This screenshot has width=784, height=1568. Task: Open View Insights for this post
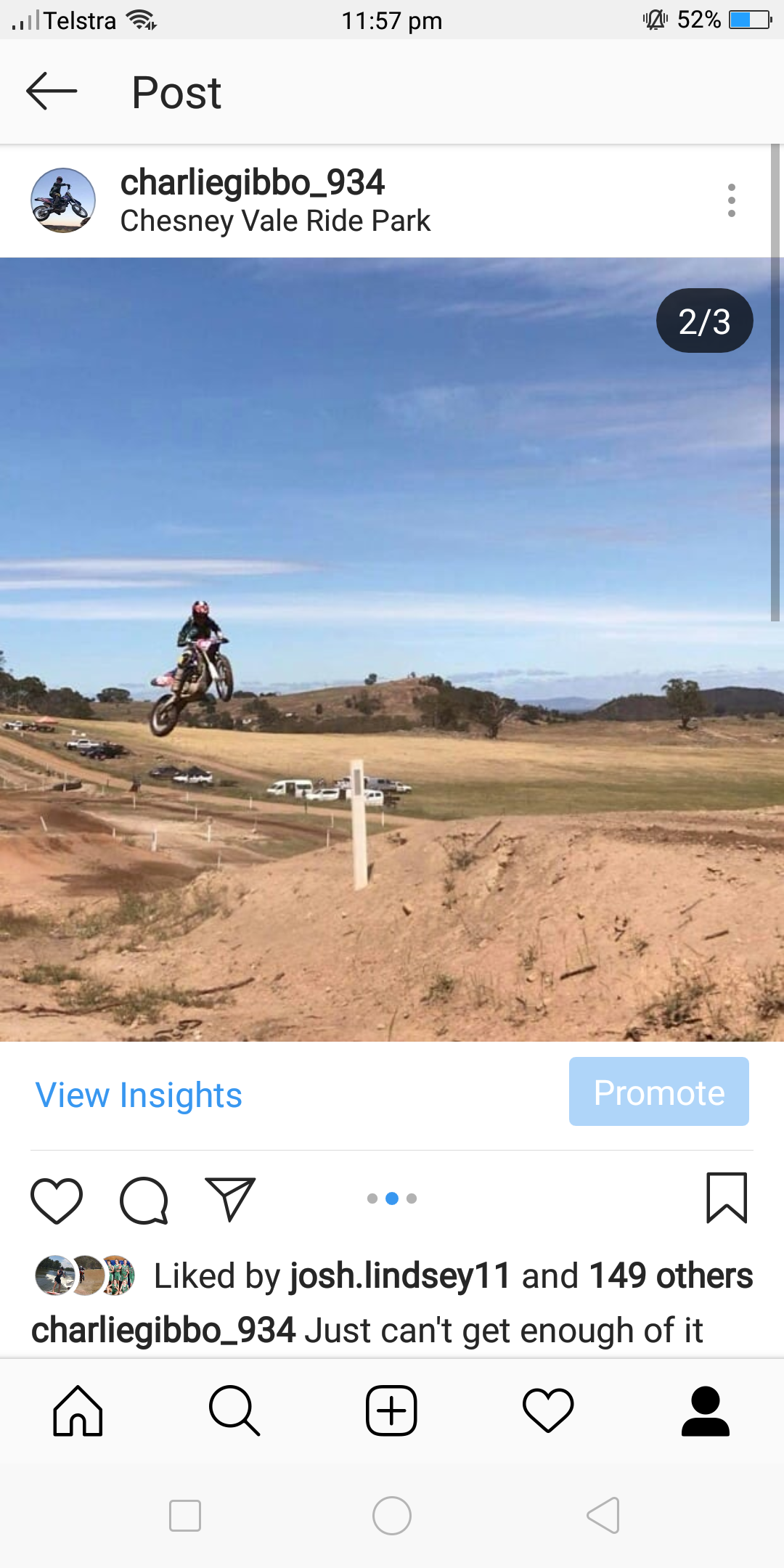coord(139,1095)
